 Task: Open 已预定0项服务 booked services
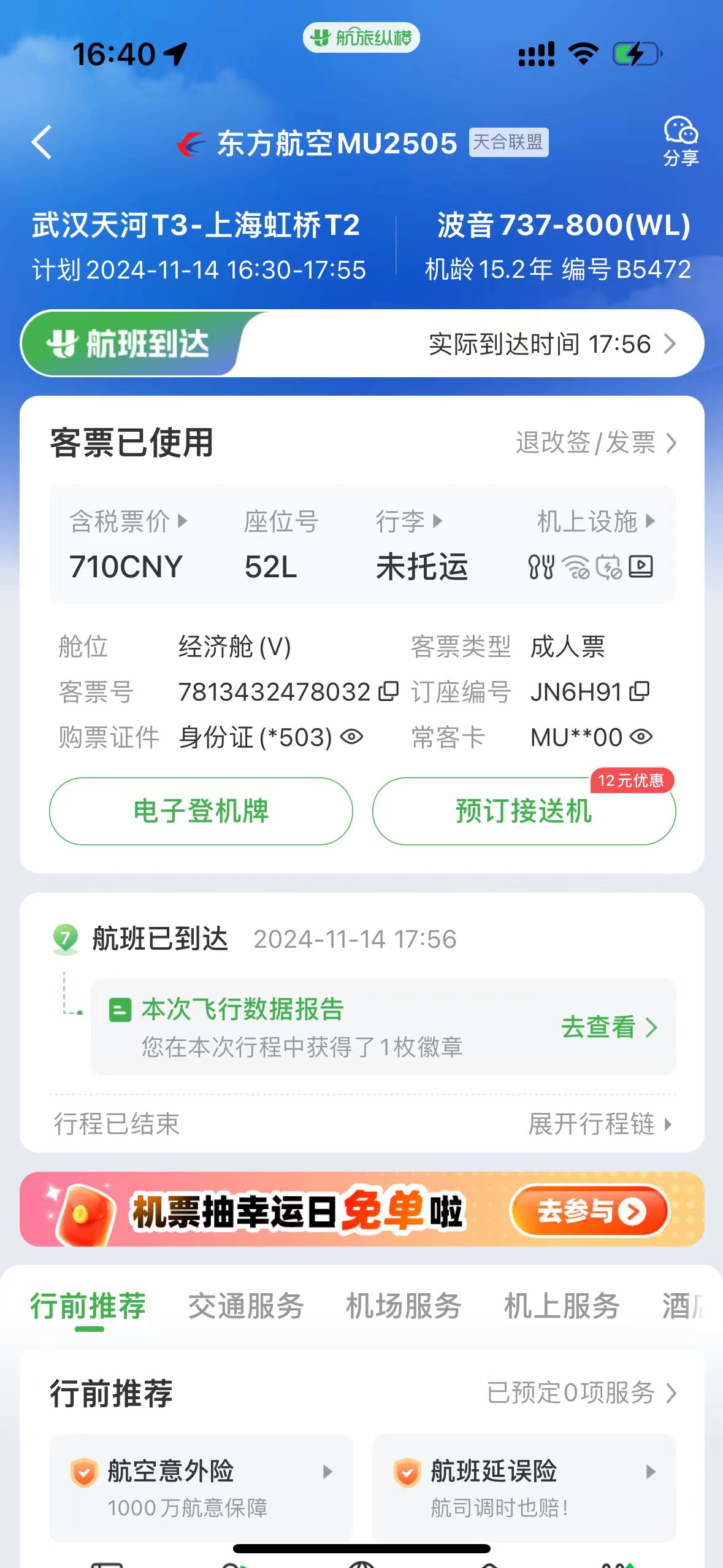pos(581,1393)
